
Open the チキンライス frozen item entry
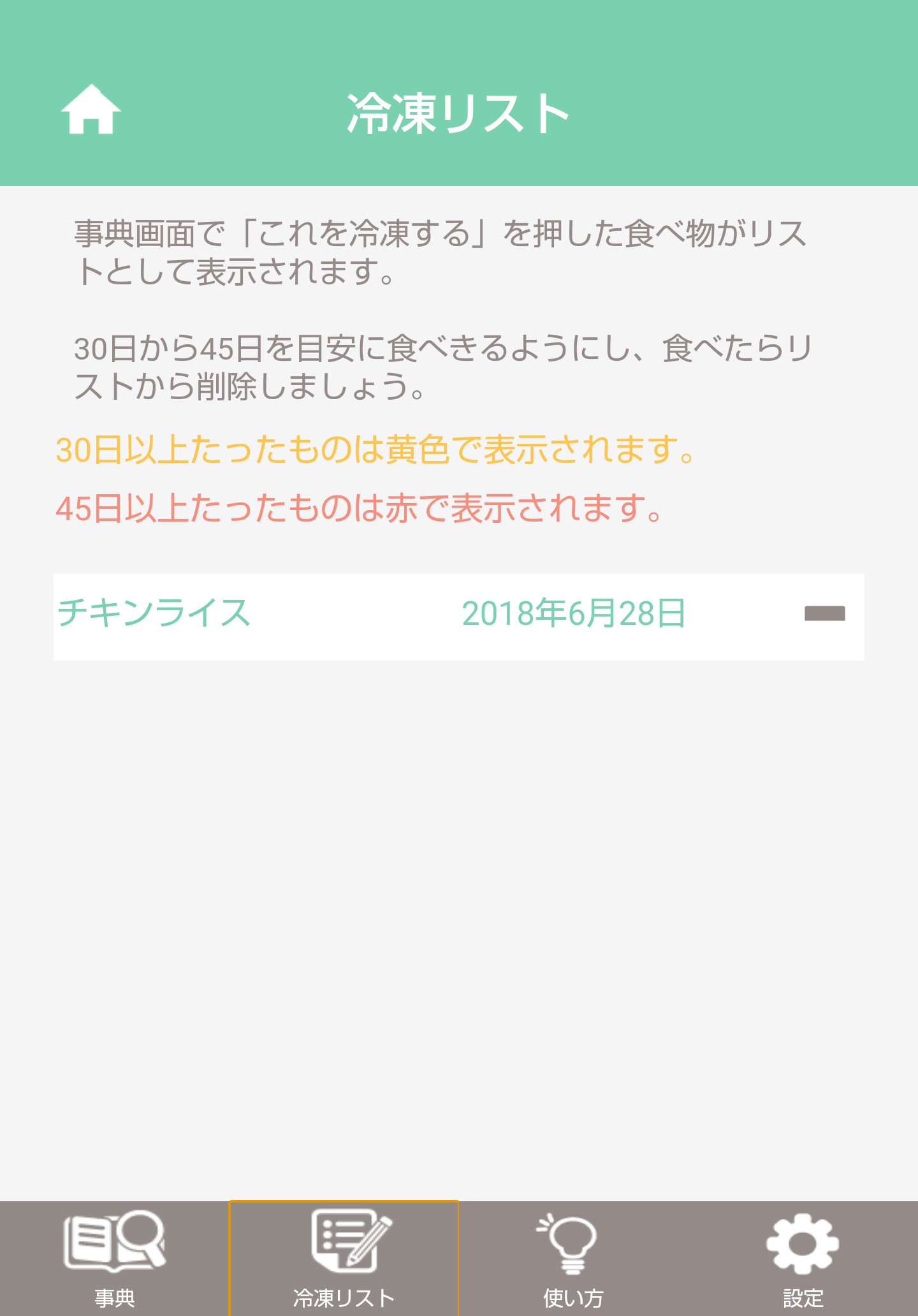(x=154, y=613)
